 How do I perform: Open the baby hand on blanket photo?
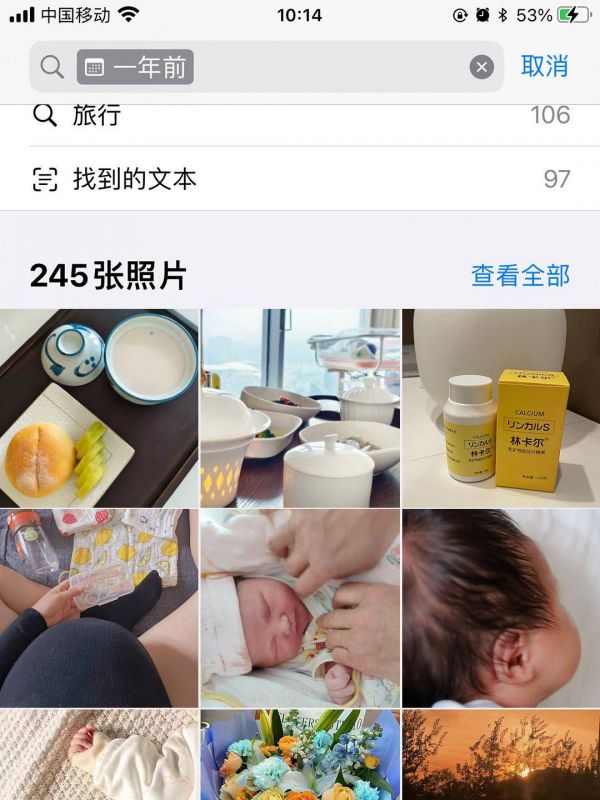(x=99, y=755)
